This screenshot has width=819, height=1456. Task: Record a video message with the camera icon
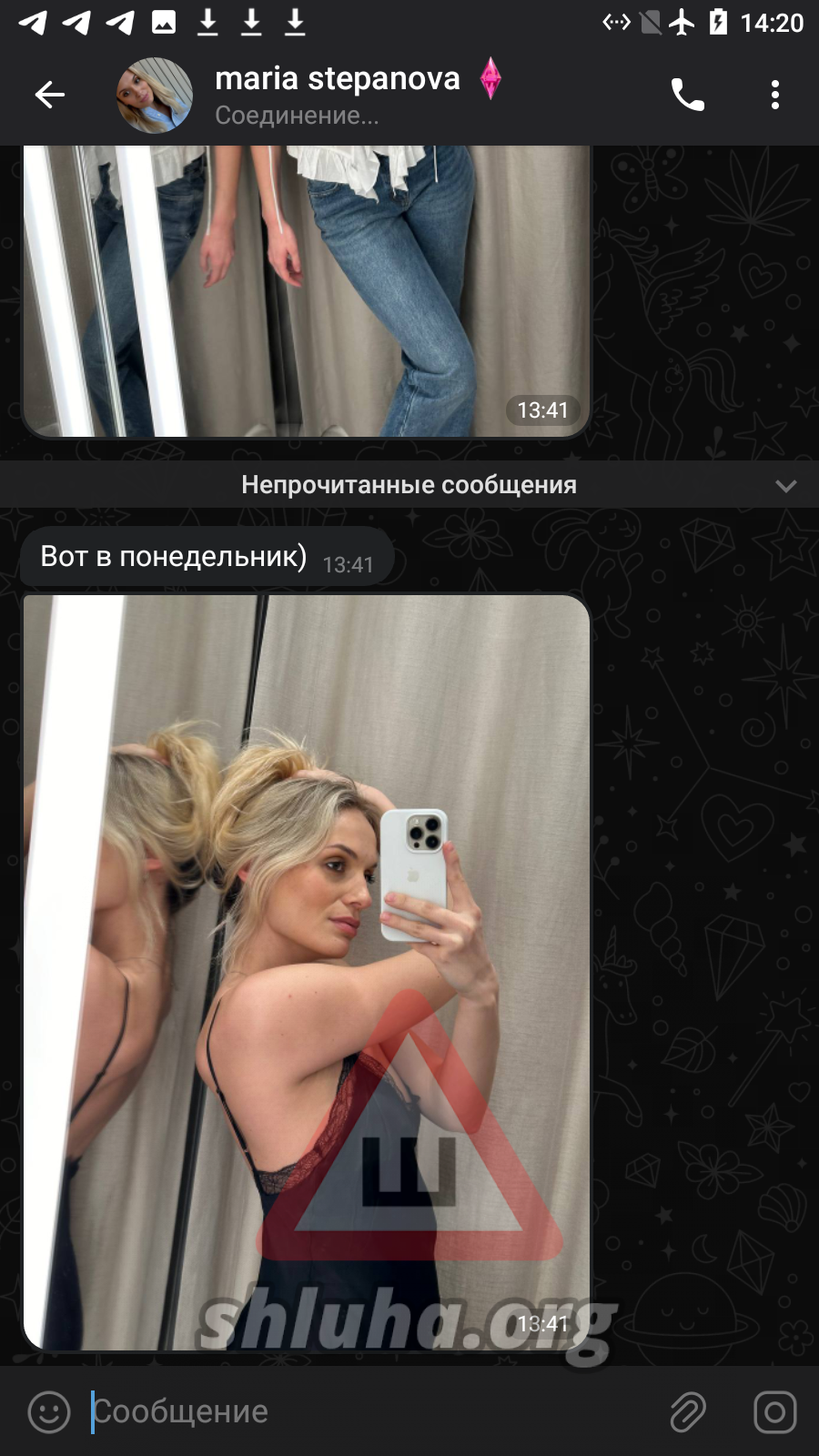point(774,1411)
